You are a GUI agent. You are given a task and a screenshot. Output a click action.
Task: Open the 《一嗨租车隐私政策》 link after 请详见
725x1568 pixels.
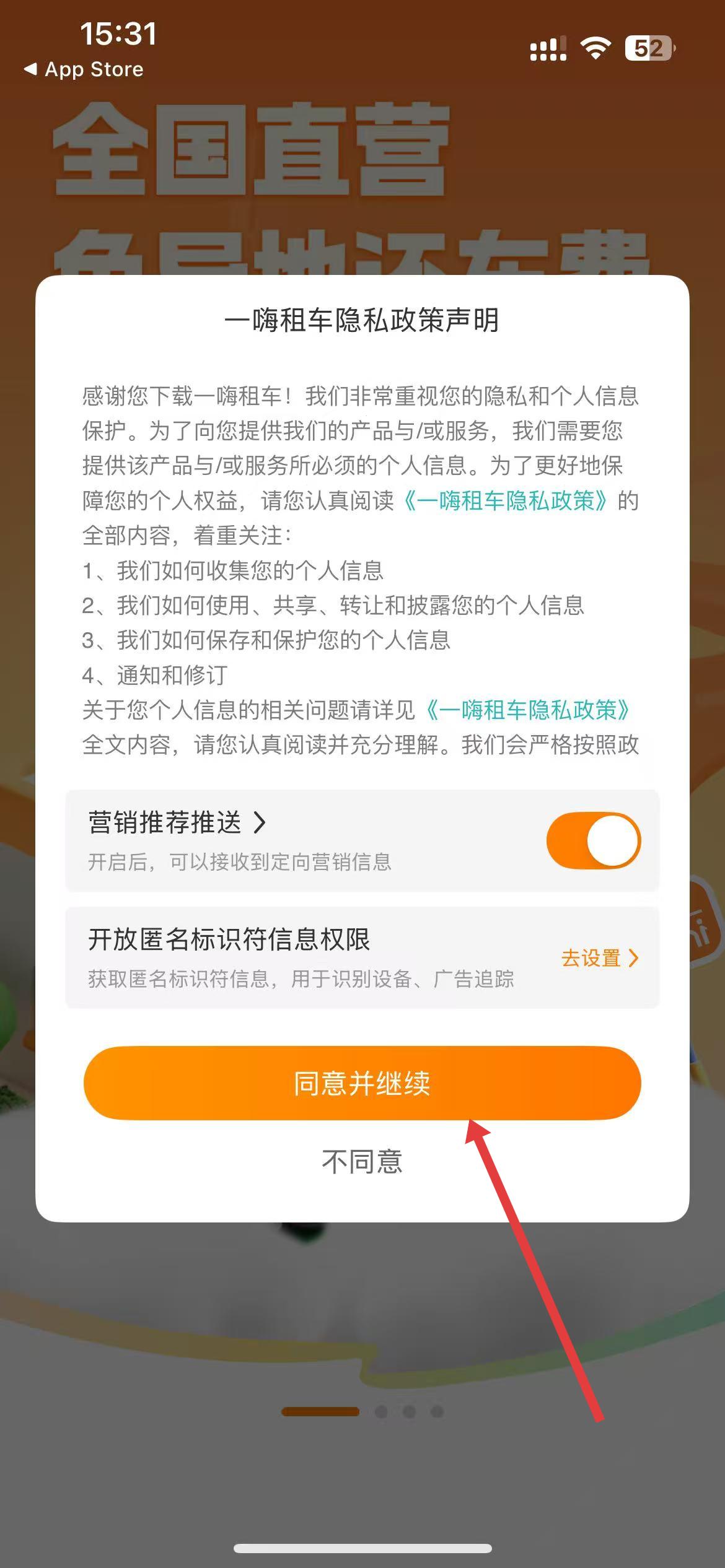(528, 710)
